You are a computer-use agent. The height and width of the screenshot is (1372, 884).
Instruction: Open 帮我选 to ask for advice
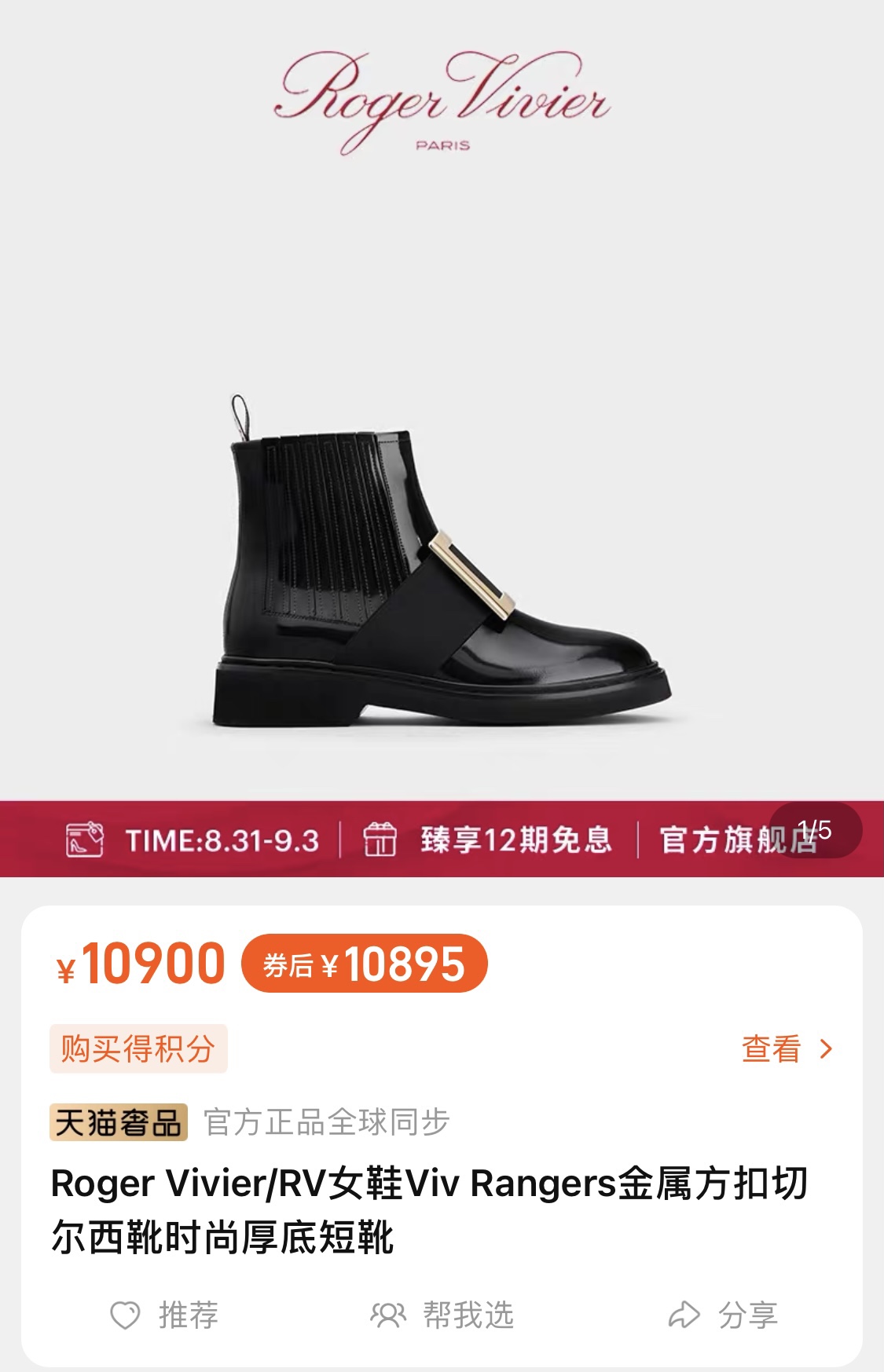[x=442, y=1315]
